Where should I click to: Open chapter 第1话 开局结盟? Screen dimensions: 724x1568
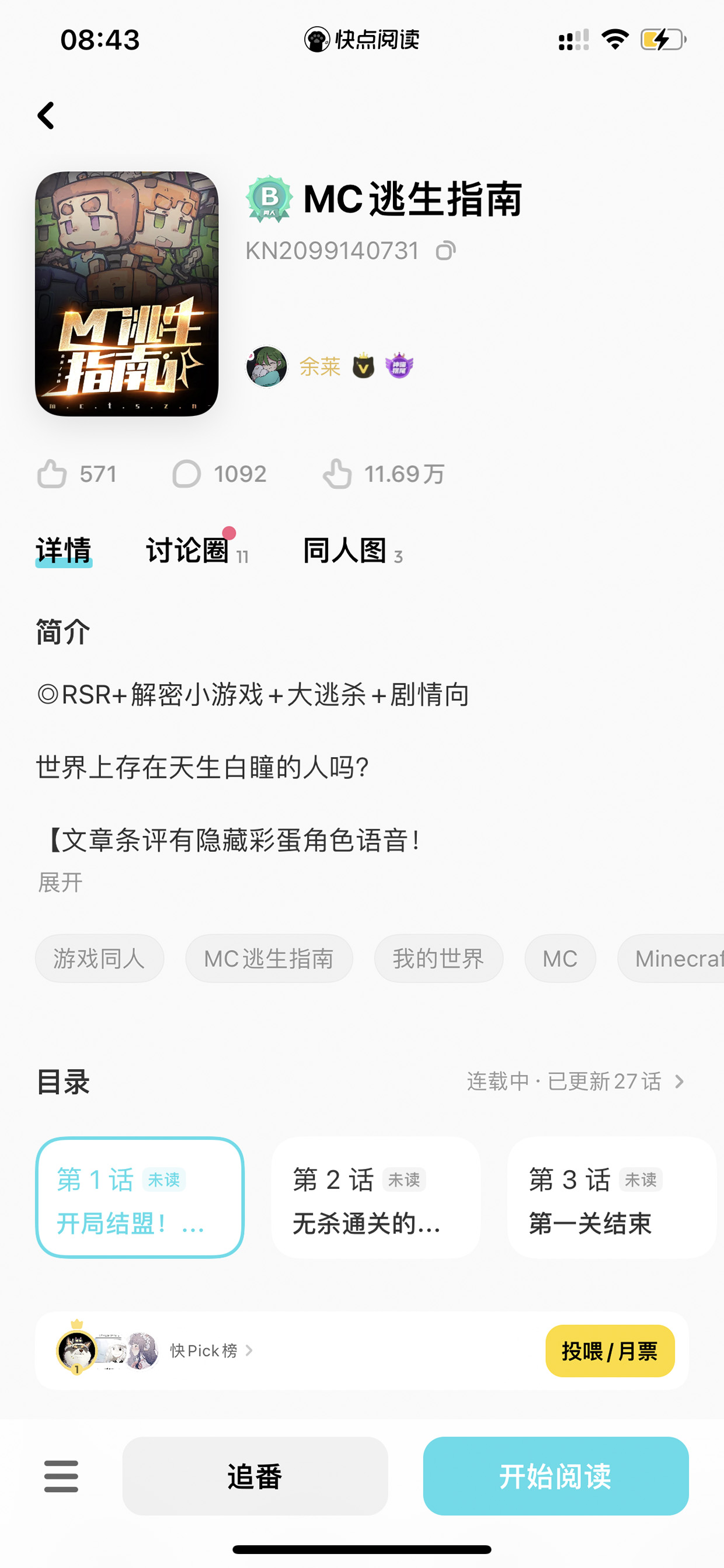(x=140, y=1197)
